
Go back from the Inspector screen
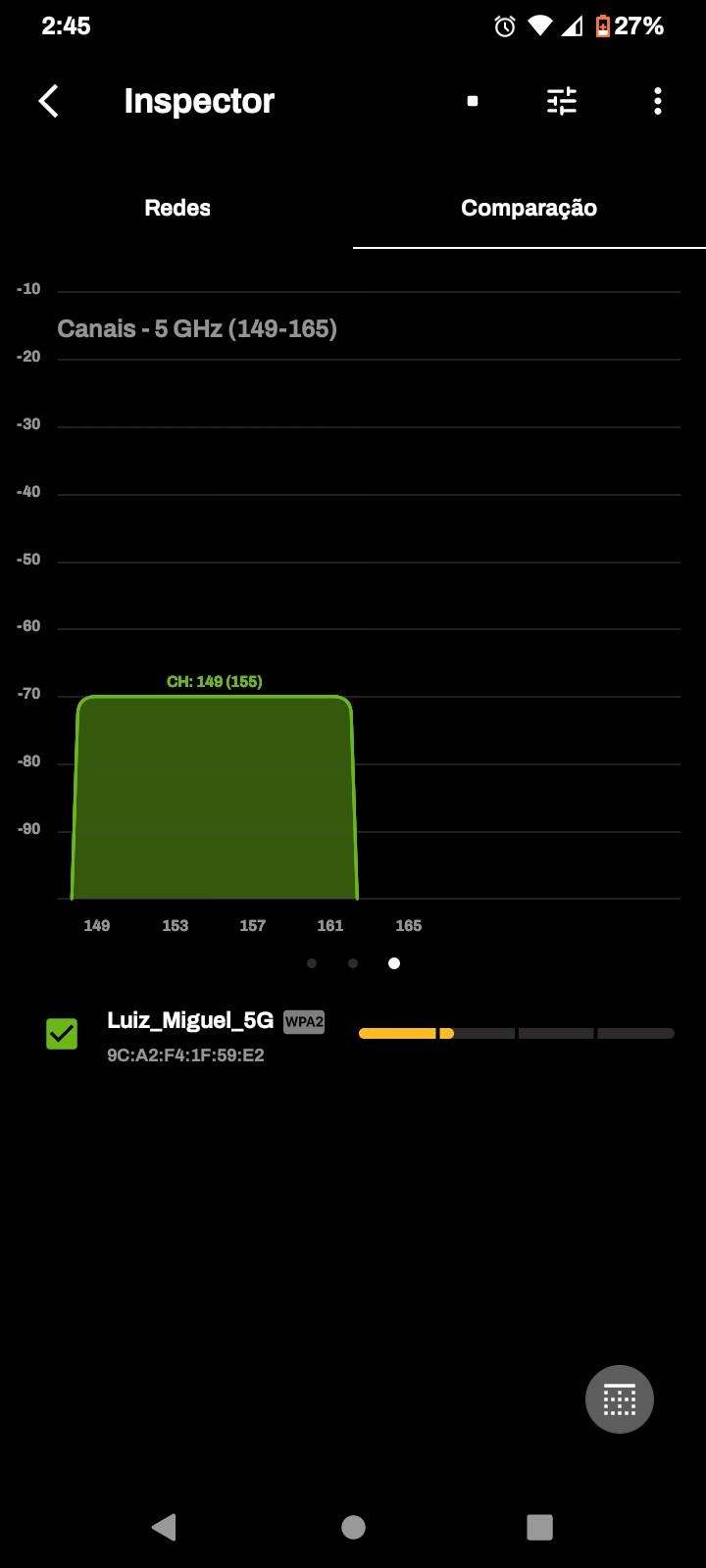click(48, 101)
